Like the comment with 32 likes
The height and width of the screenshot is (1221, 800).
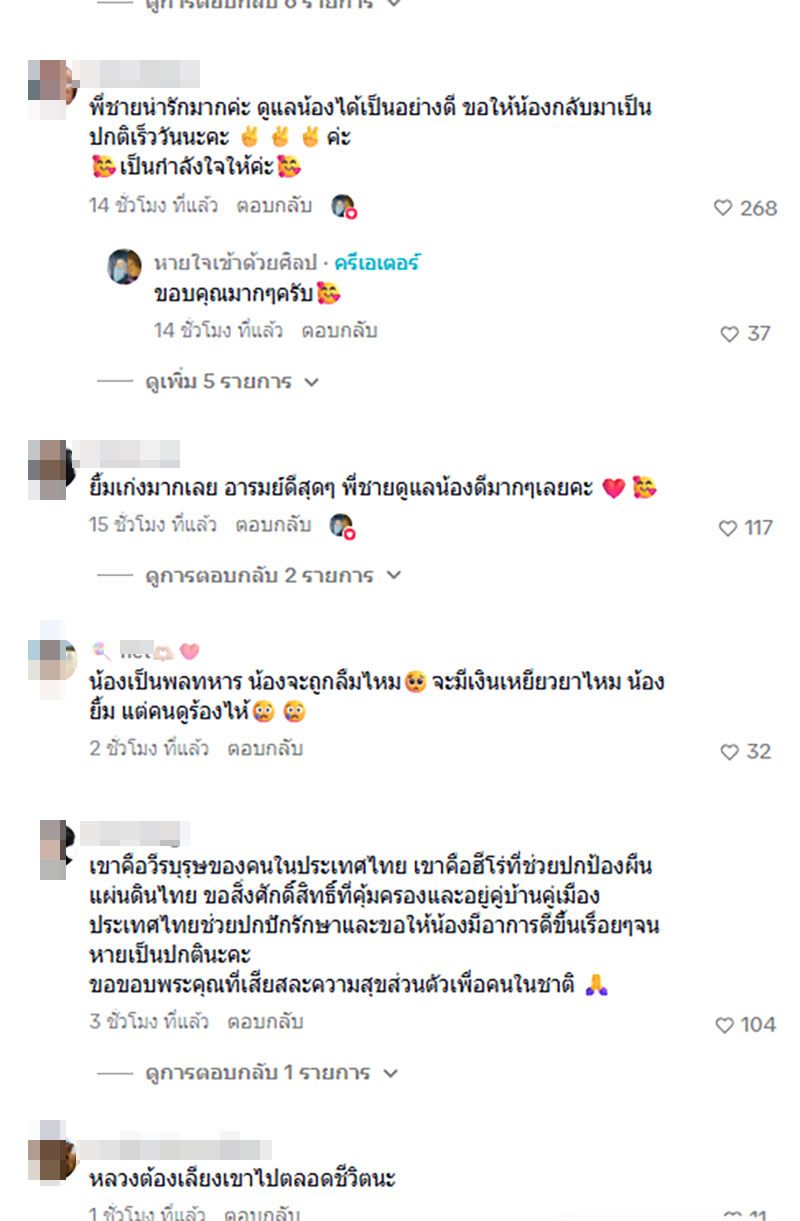(730, 752)
